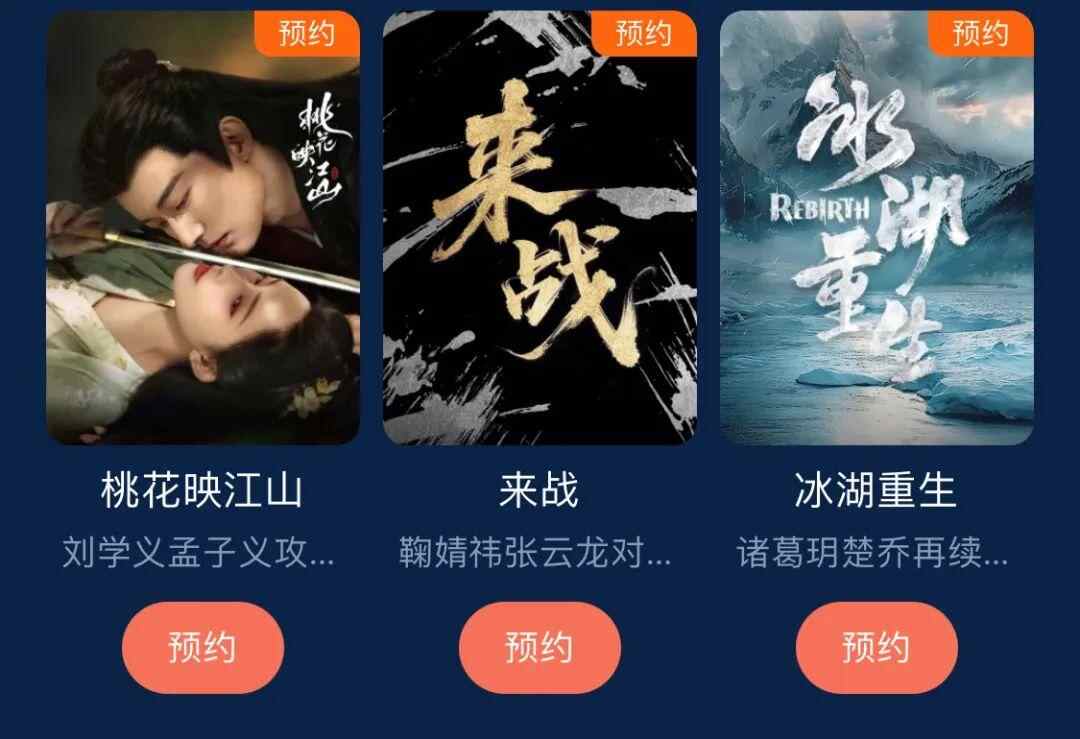
Task: Tap 预约 button under 来战
Action: pyautogui.click(x=539, y=647)
